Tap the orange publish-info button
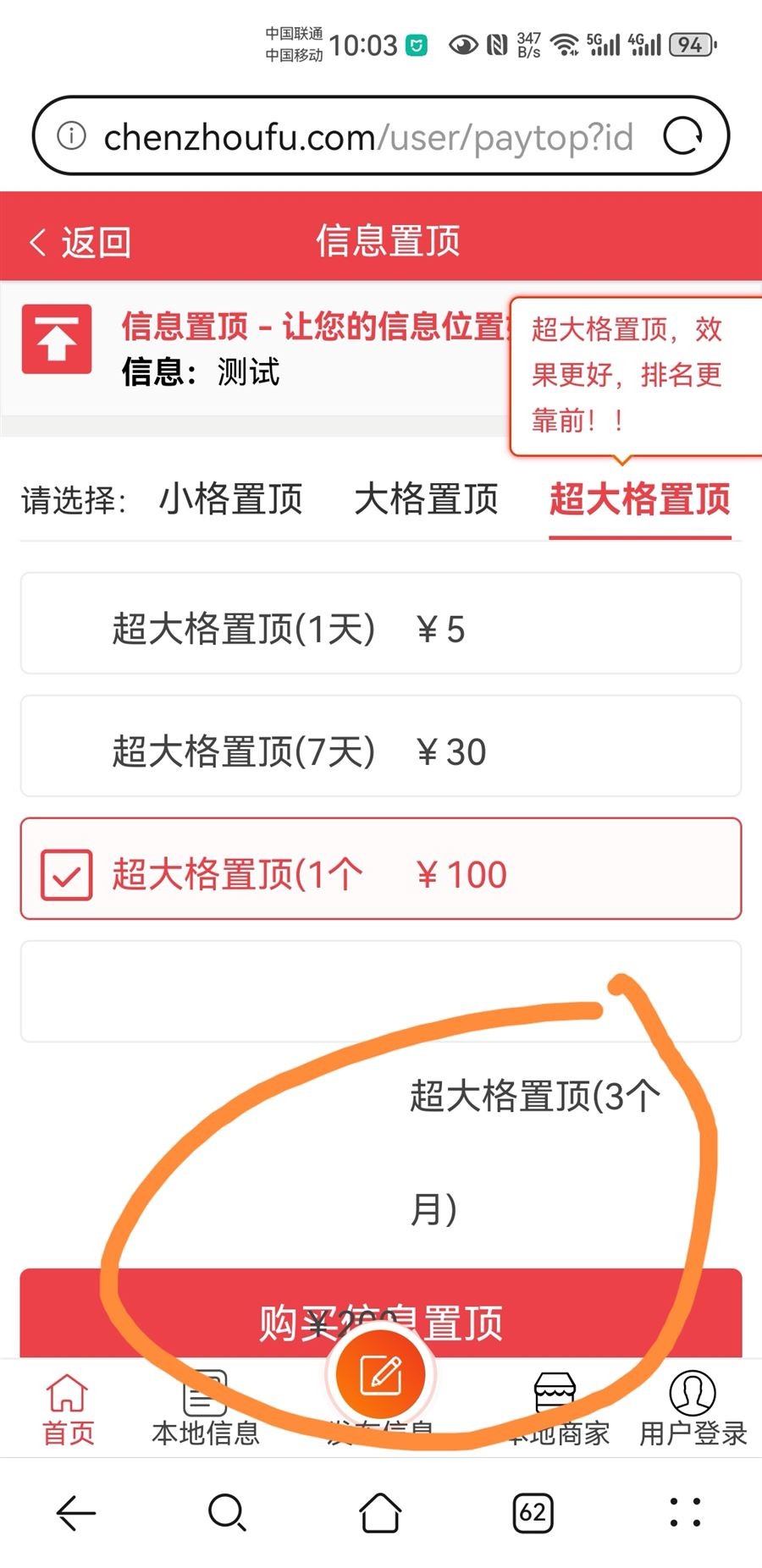Image resolution: width=762 pixels, height=1568 pixels. point(381,1375)
